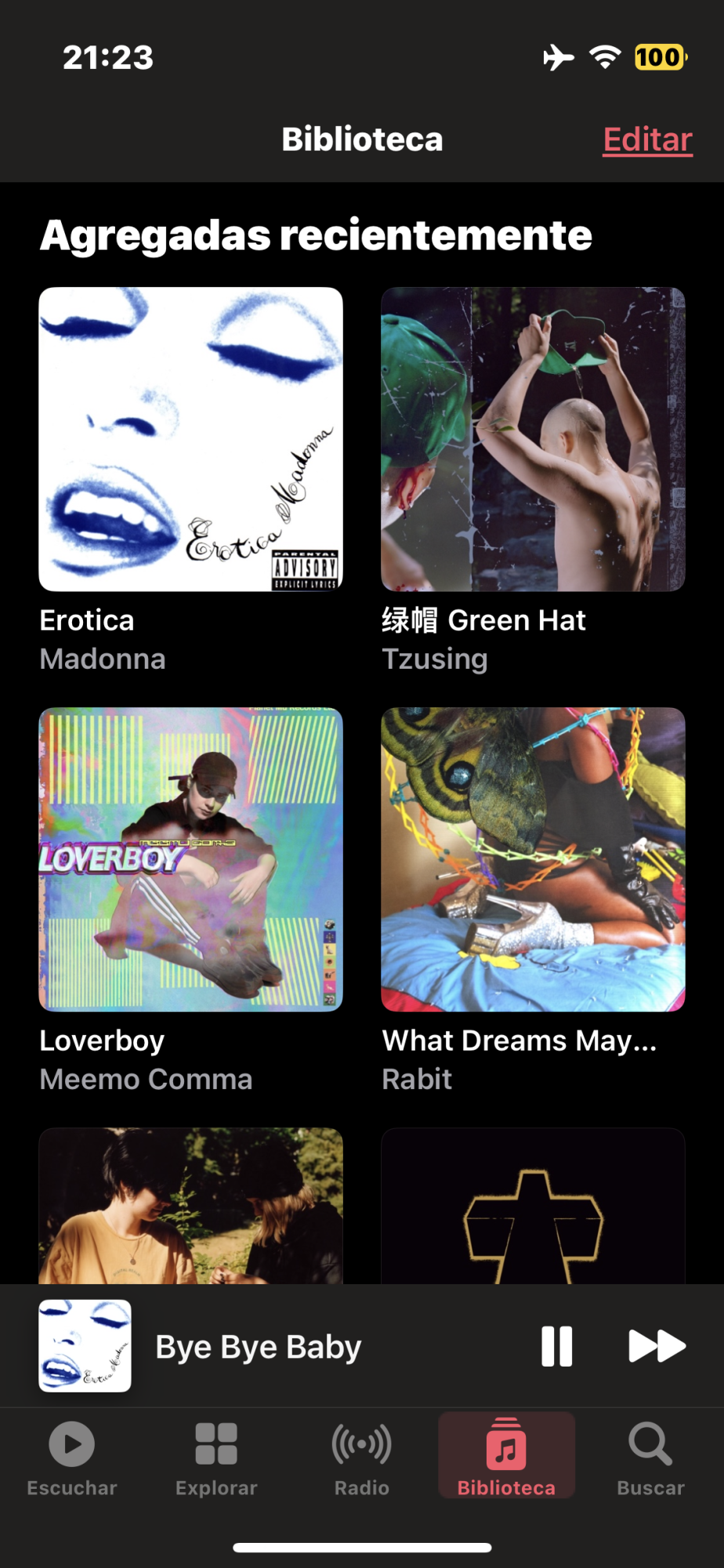This screenshot has width=724, height=1568.
Task: Expand the Bye Bye Baby mini player
Action: coord(259,1347)
